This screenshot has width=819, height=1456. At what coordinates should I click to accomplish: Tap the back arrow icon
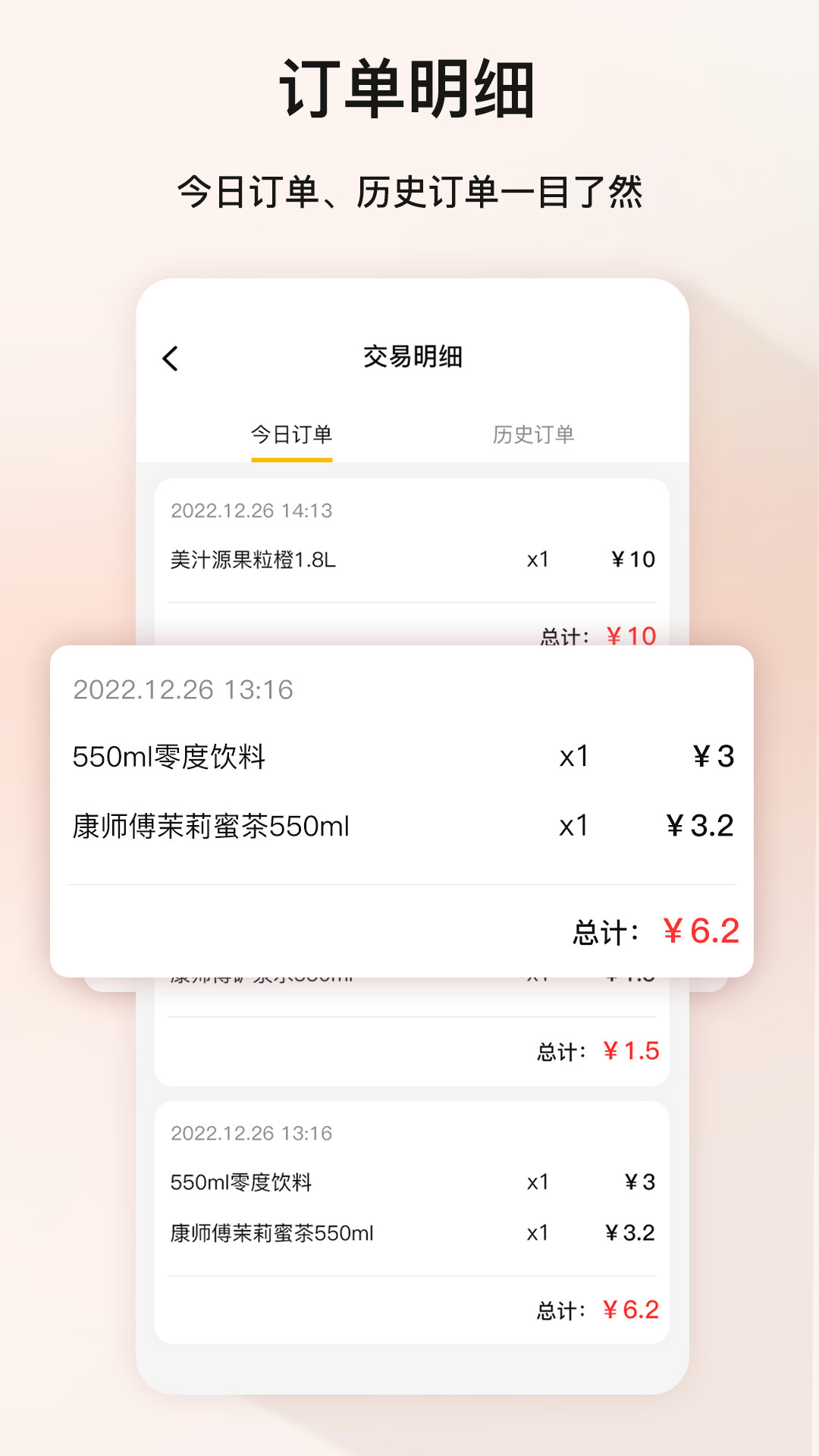click(x=171, y=356)
